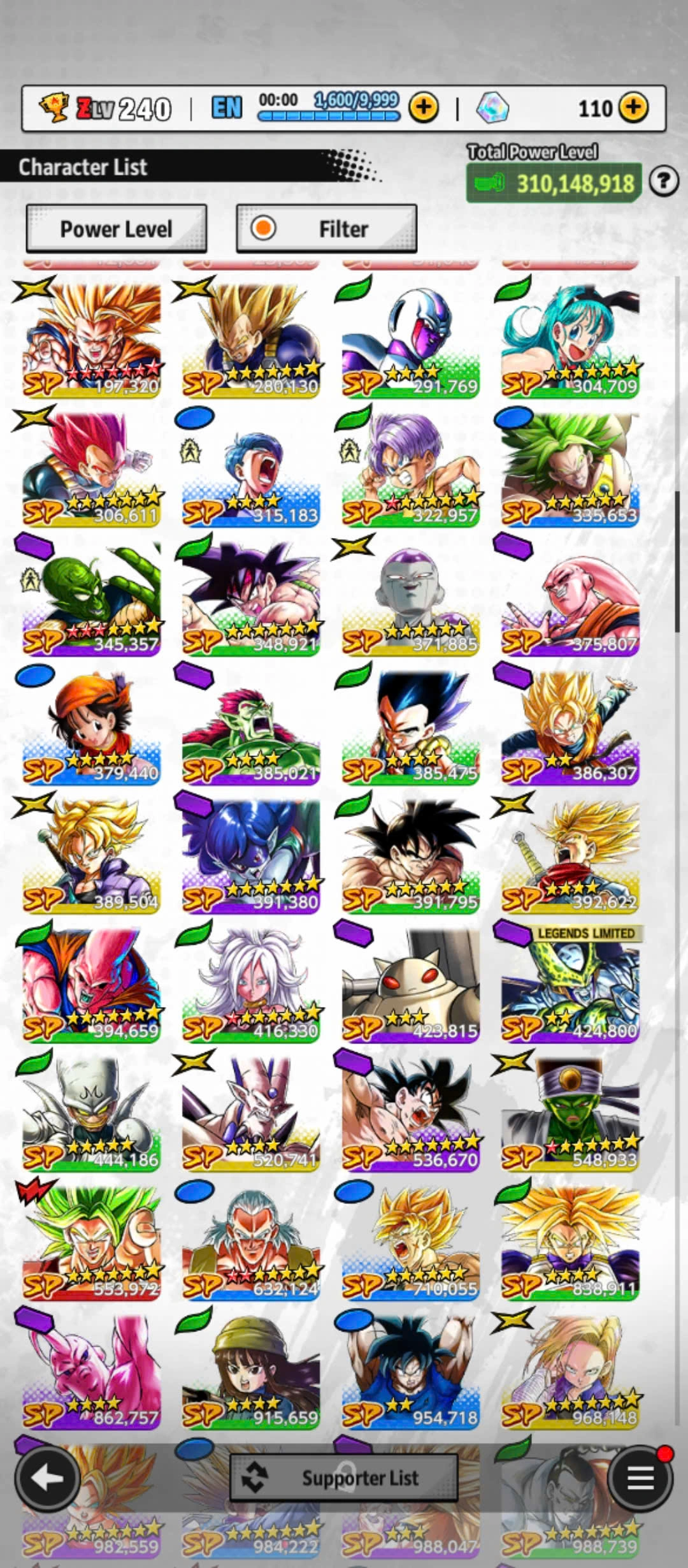This screenshot has height=1568, width=688.
Task: Choose the character with power 371,885
Action: (x=411, y=597)
